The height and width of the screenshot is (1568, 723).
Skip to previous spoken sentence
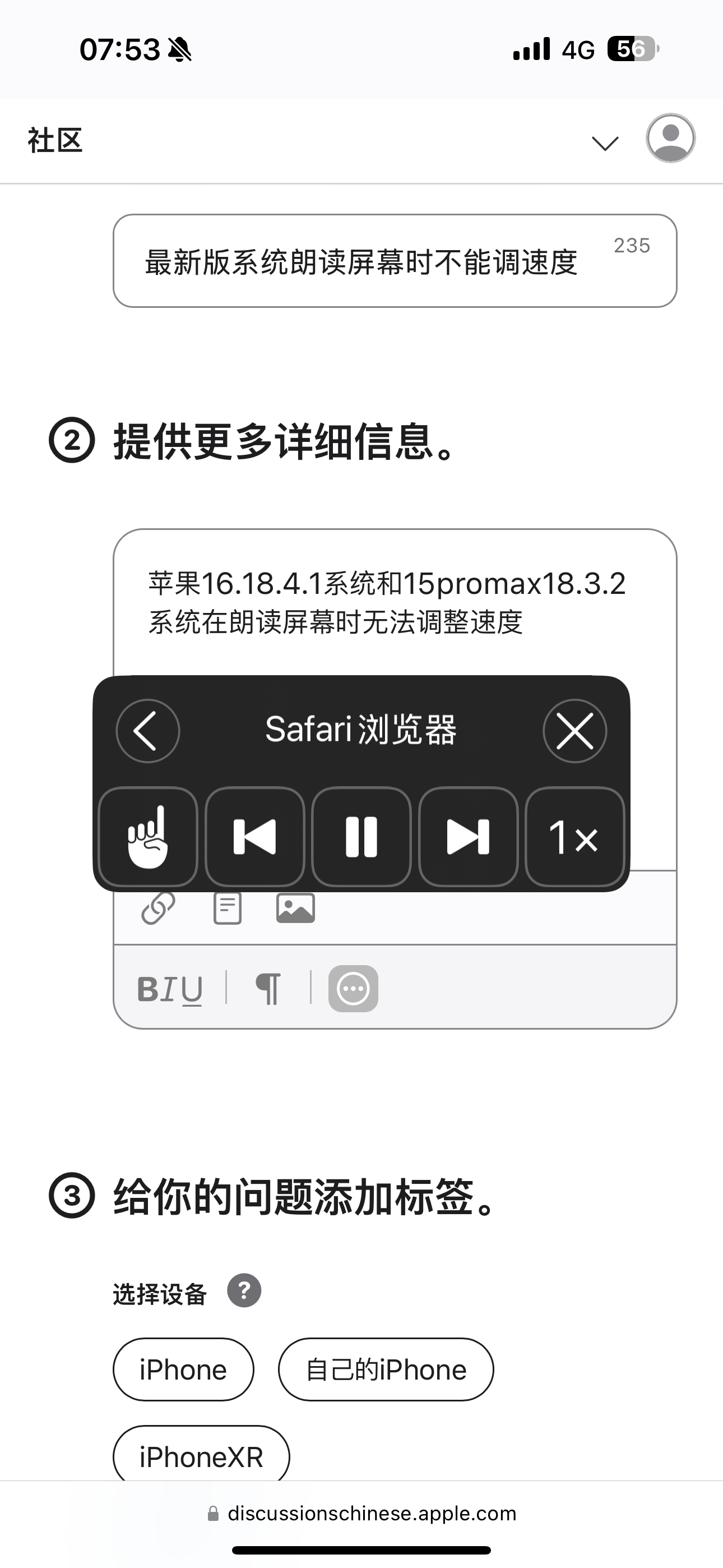255,837
